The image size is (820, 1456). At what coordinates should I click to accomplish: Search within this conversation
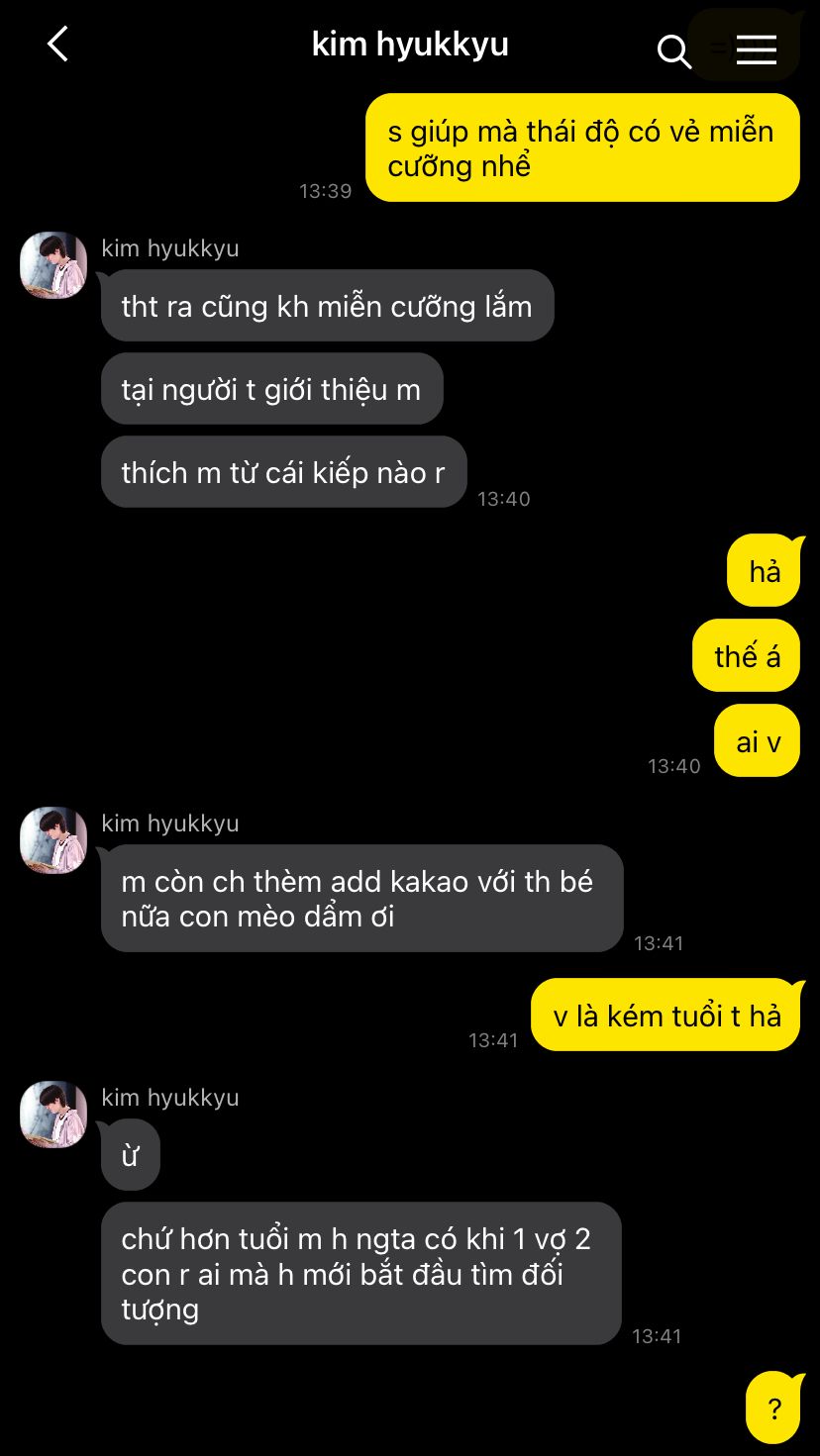pos(673,51)
